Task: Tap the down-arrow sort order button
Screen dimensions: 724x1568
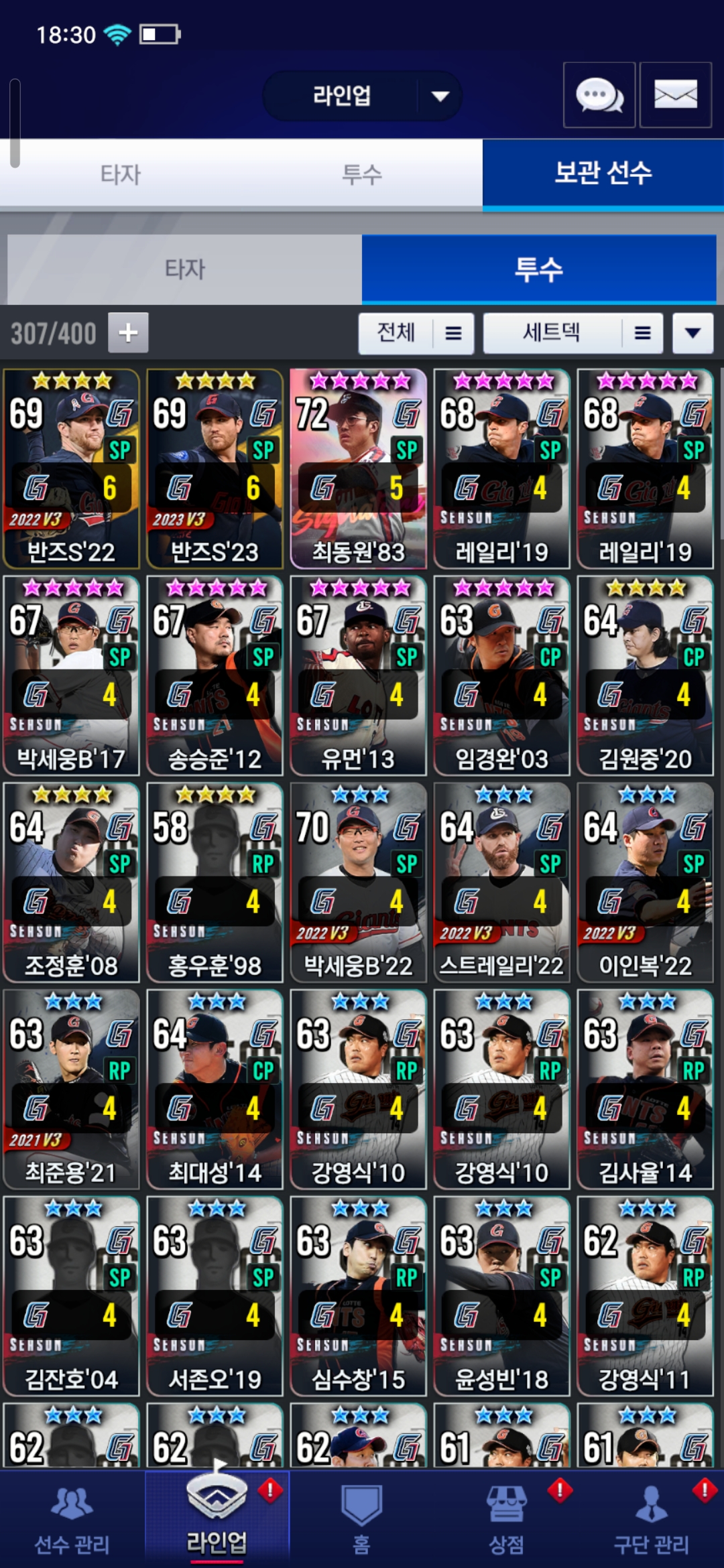Action: coord(693,333)
